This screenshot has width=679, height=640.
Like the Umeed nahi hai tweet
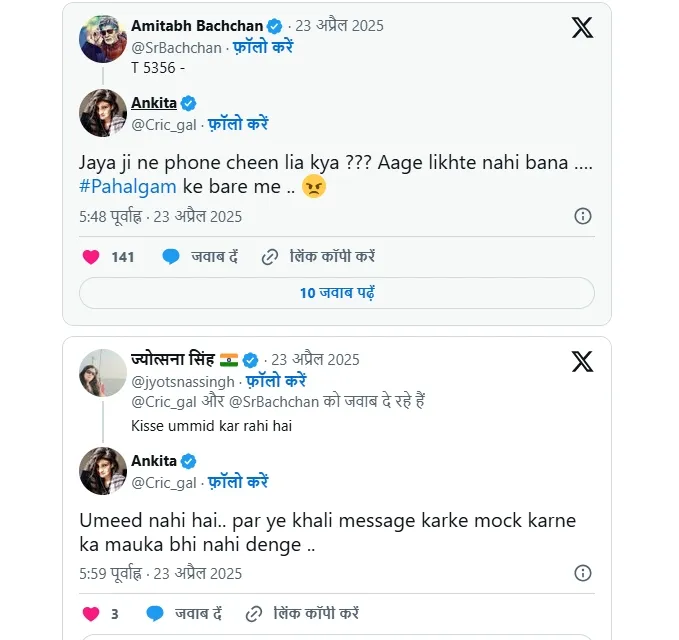(x=91, y=614)
